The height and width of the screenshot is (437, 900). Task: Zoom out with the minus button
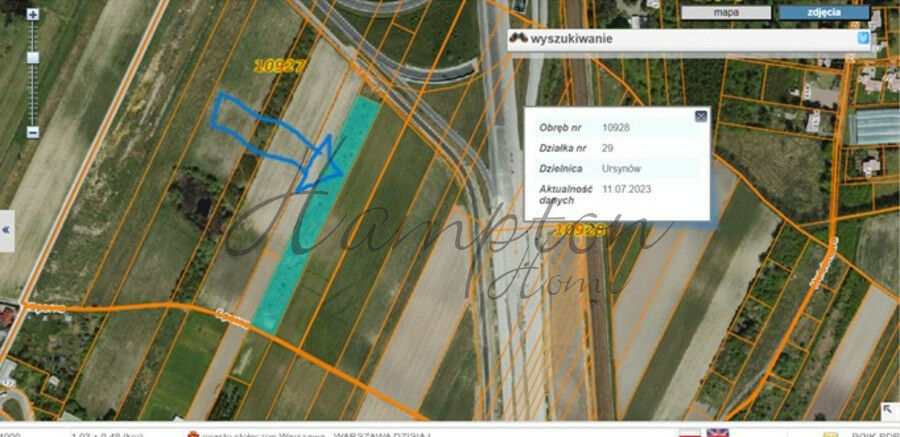tap(32, 131)
